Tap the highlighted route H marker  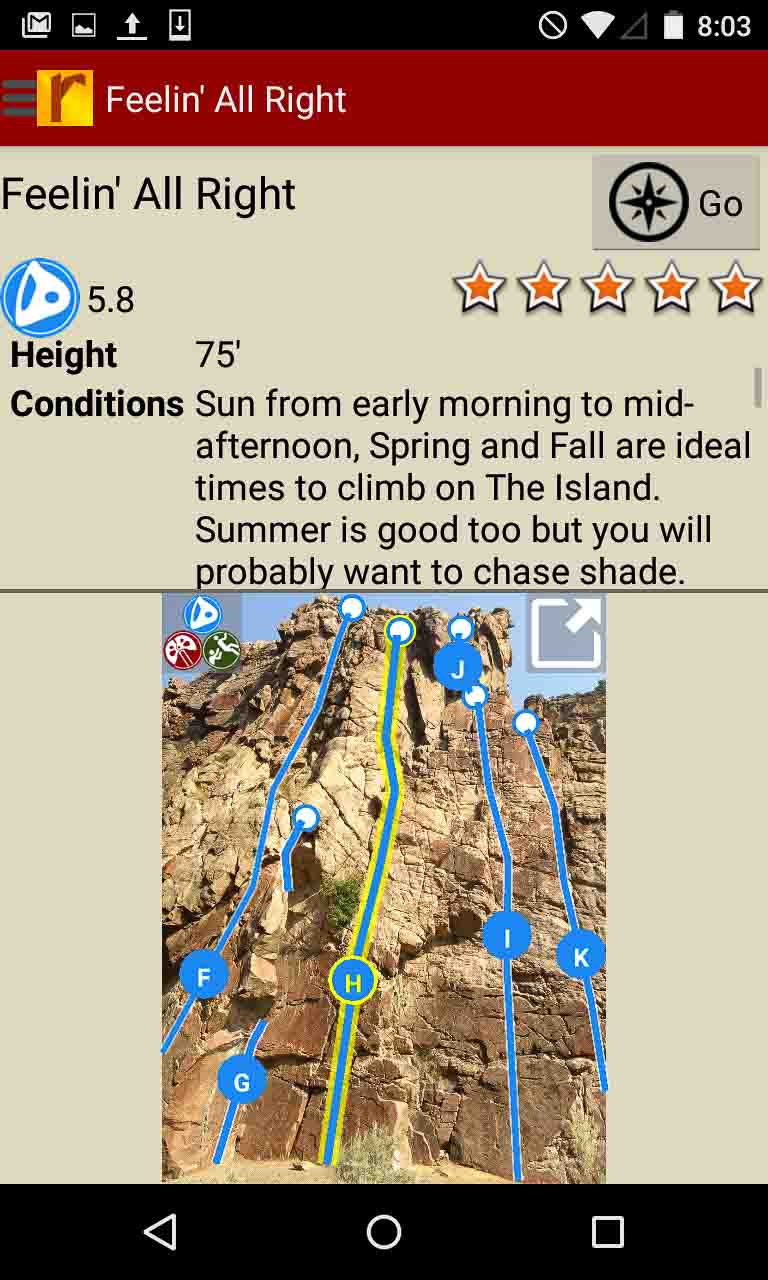352,982
